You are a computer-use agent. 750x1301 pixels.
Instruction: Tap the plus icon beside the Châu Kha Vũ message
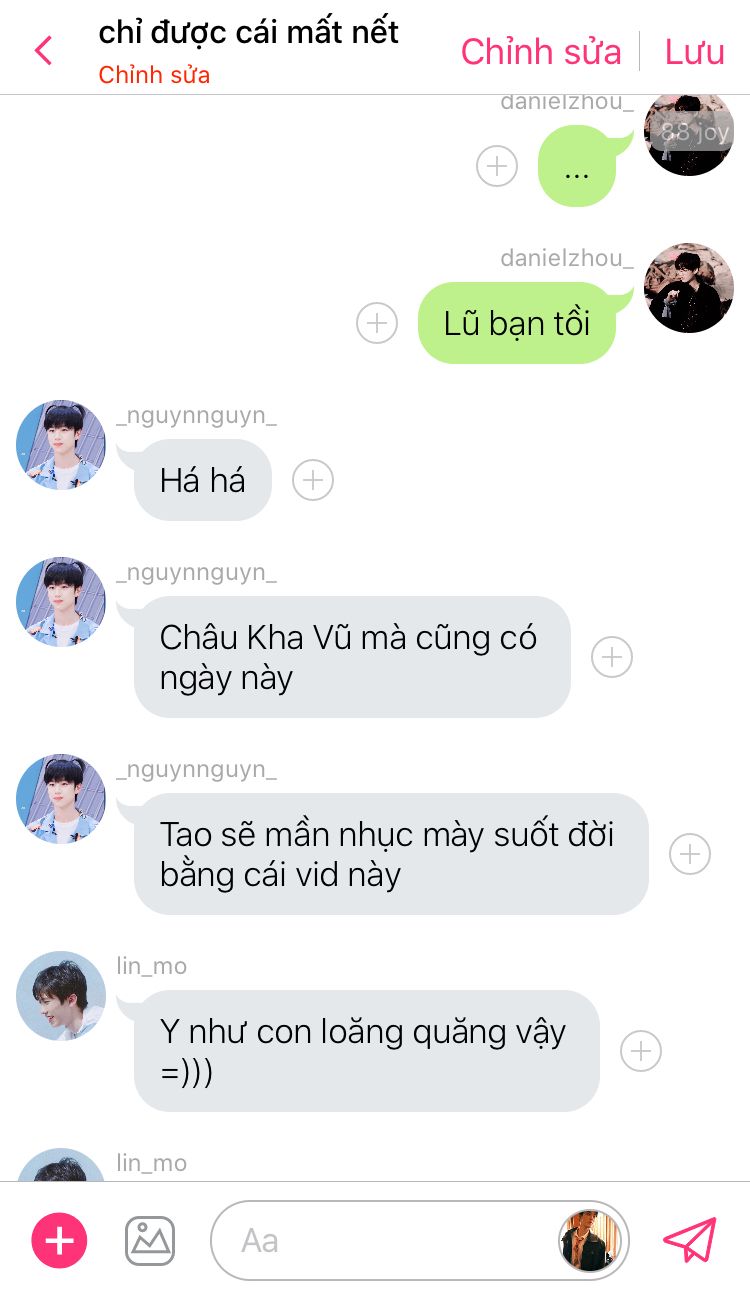tap(612, 657)
